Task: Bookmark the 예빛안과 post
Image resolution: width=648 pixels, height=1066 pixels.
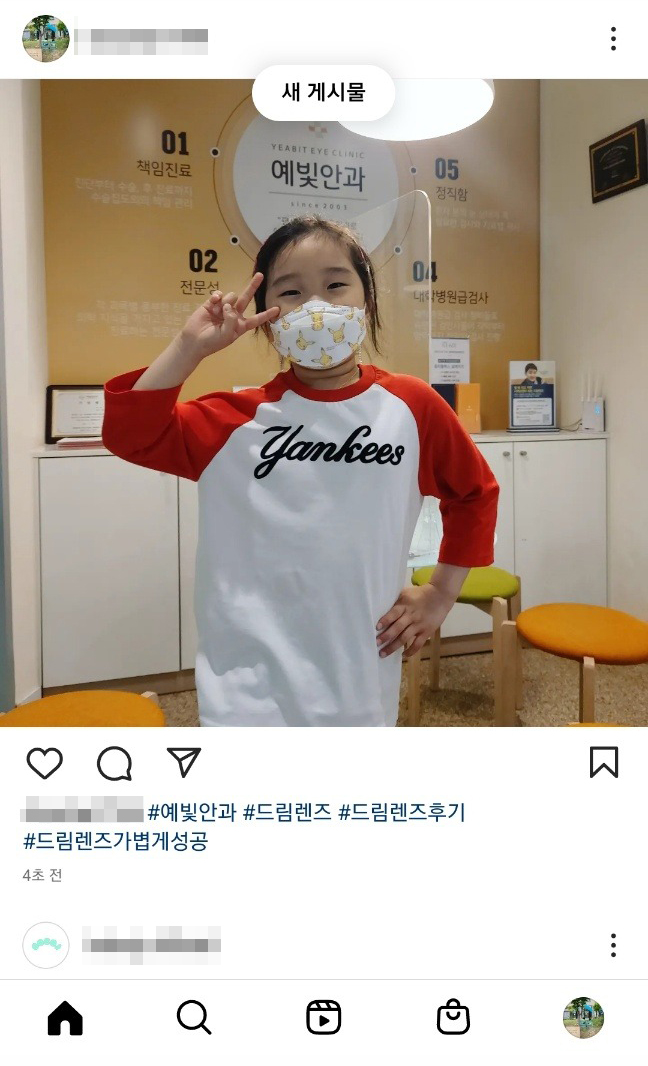Action: 604,762
